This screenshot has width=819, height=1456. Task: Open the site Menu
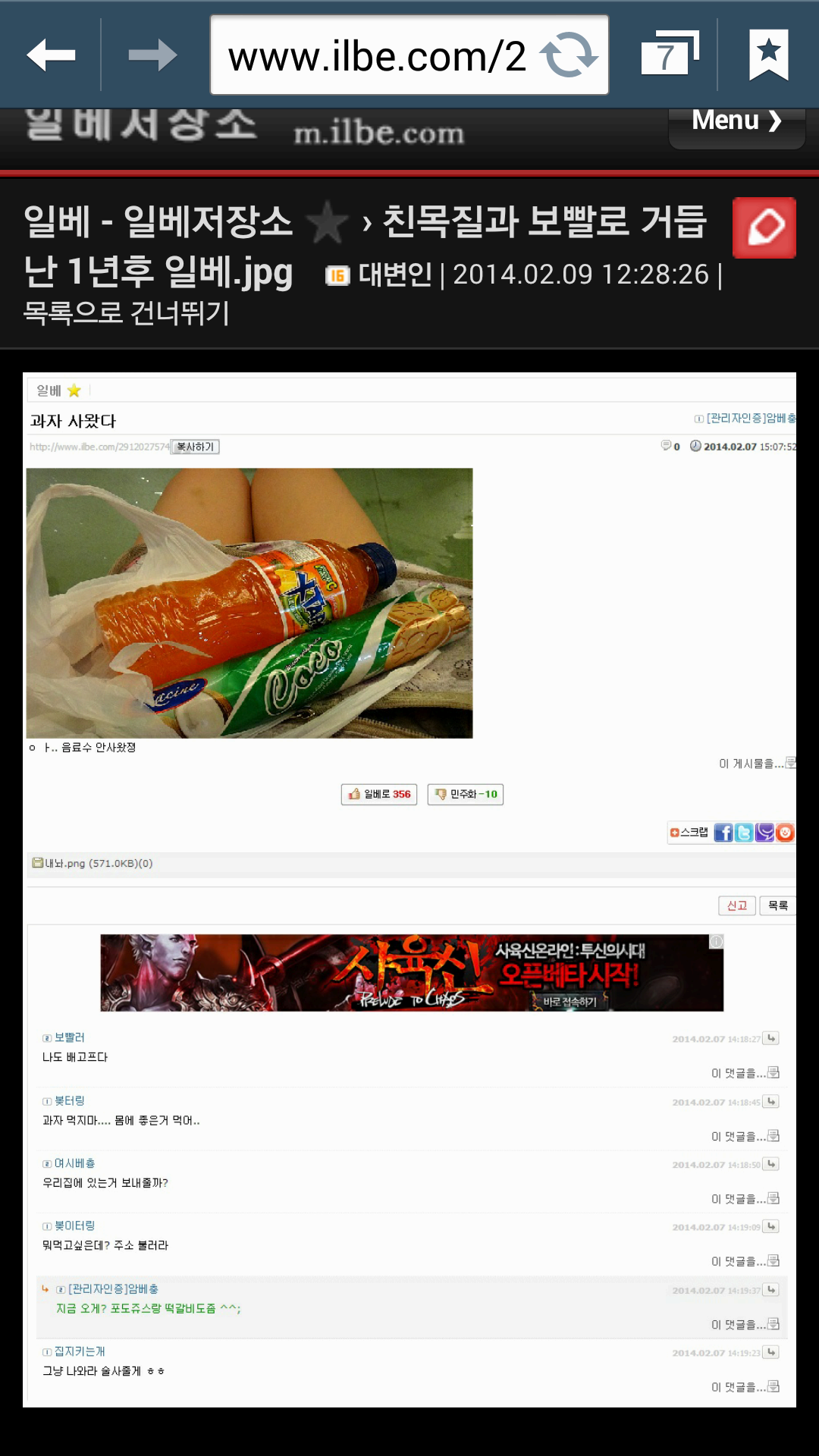point(736,121)
